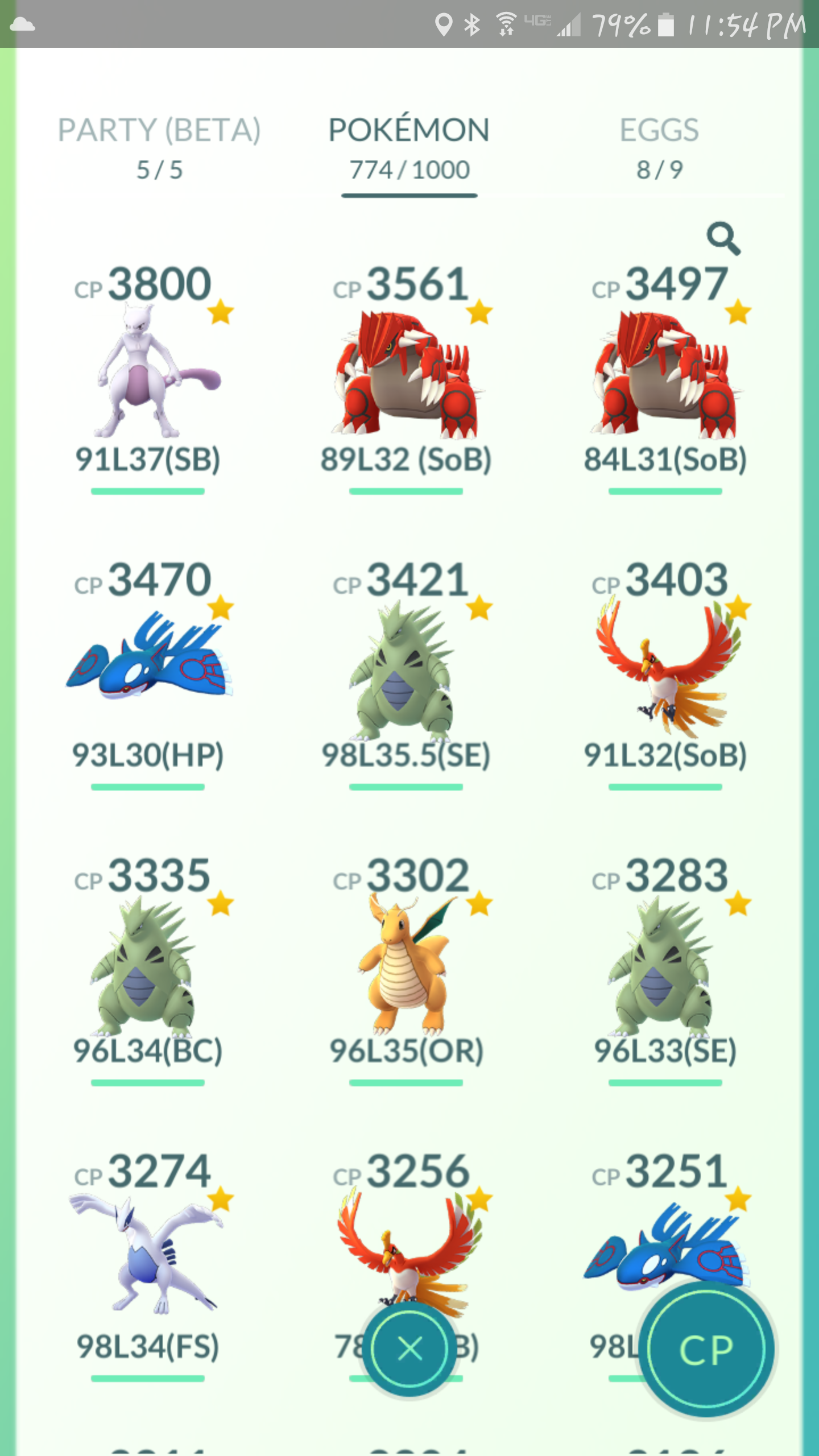Open Ho-Oh with CP 3403
The height and width of the screenshot is (1456, 819).
[x=665, y=671]
